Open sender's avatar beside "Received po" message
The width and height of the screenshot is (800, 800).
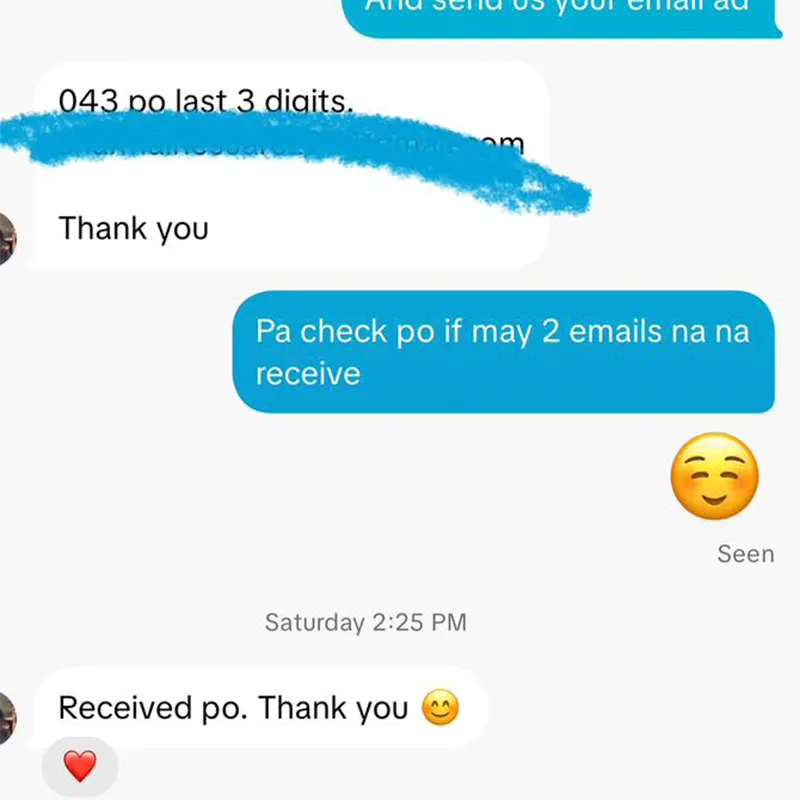8,719
